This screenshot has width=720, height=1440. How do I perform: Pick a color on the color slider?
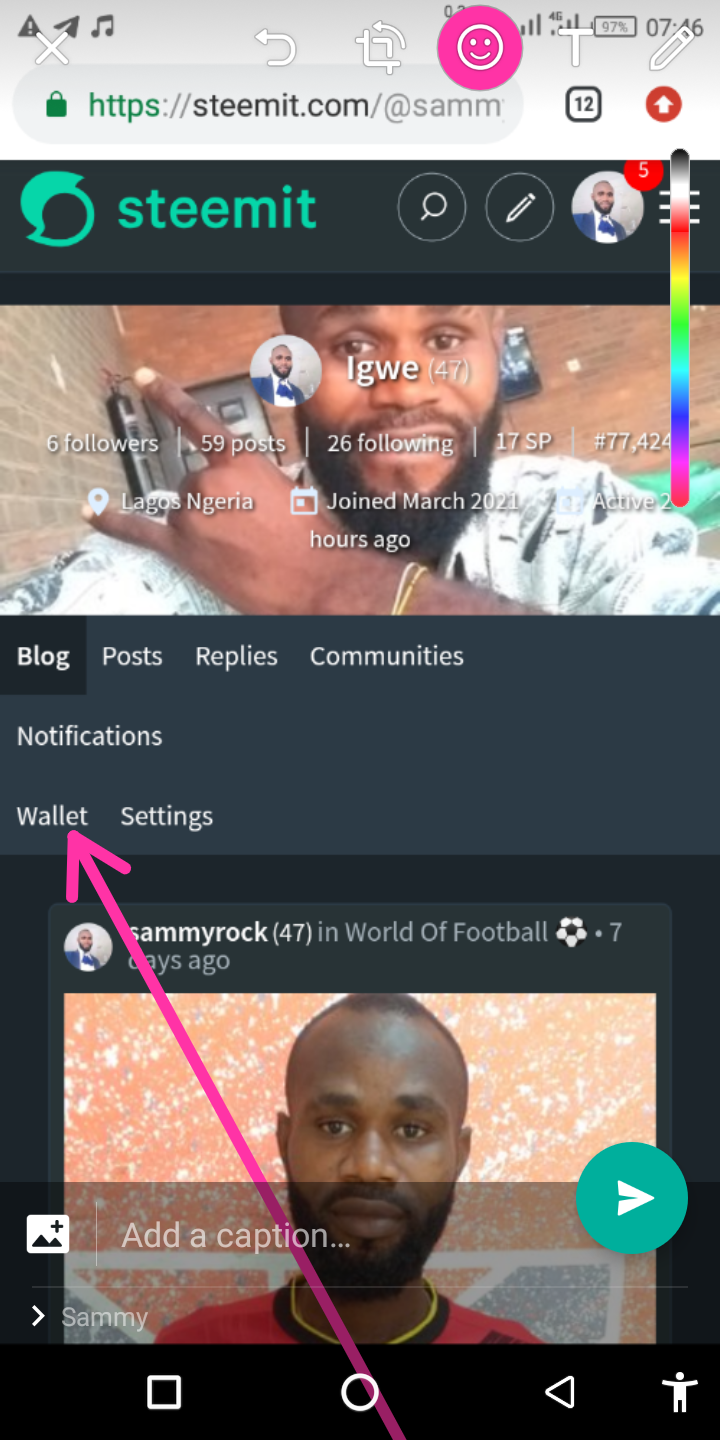pos(680,328)
